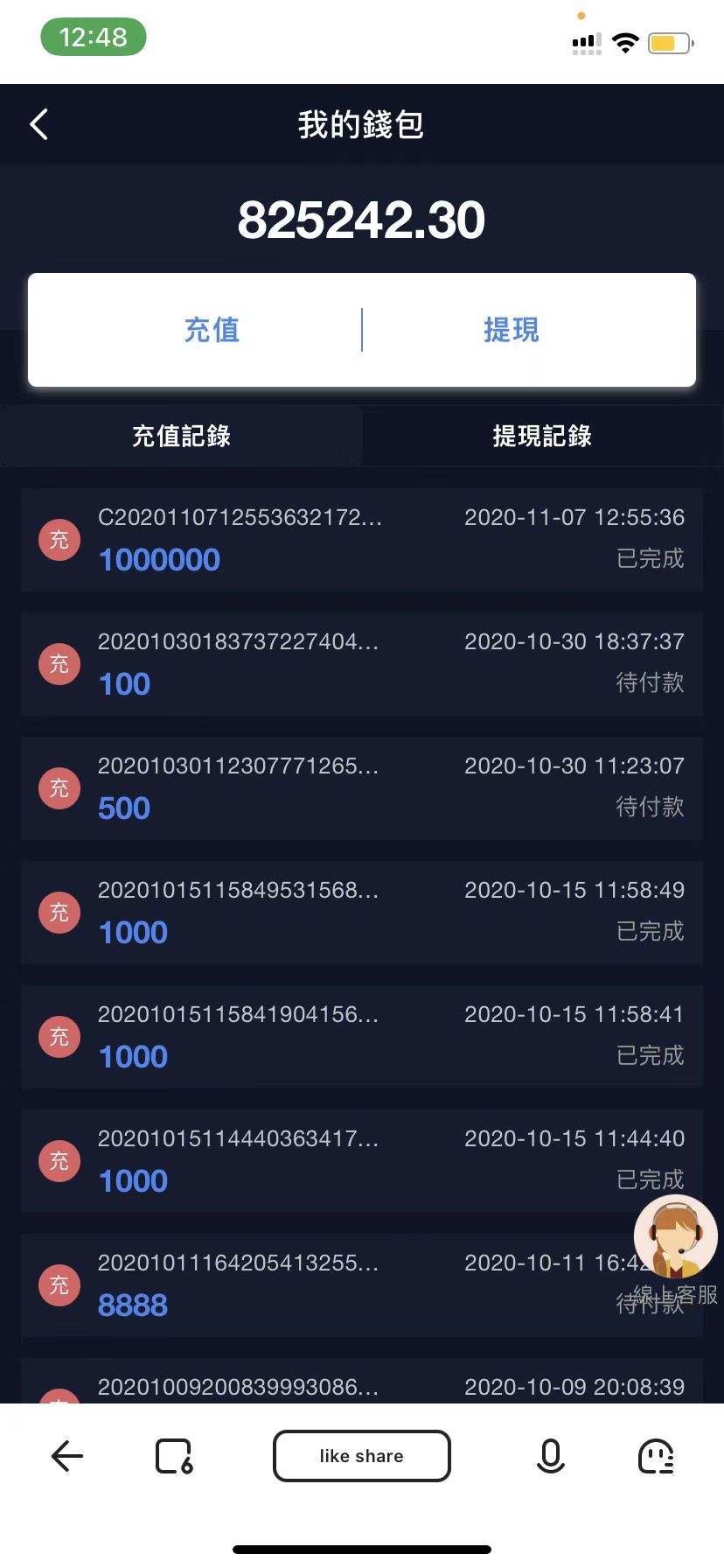
Task: Open the 8888 recharge record
Action: pyautogui.click(x=332, y=1285)
